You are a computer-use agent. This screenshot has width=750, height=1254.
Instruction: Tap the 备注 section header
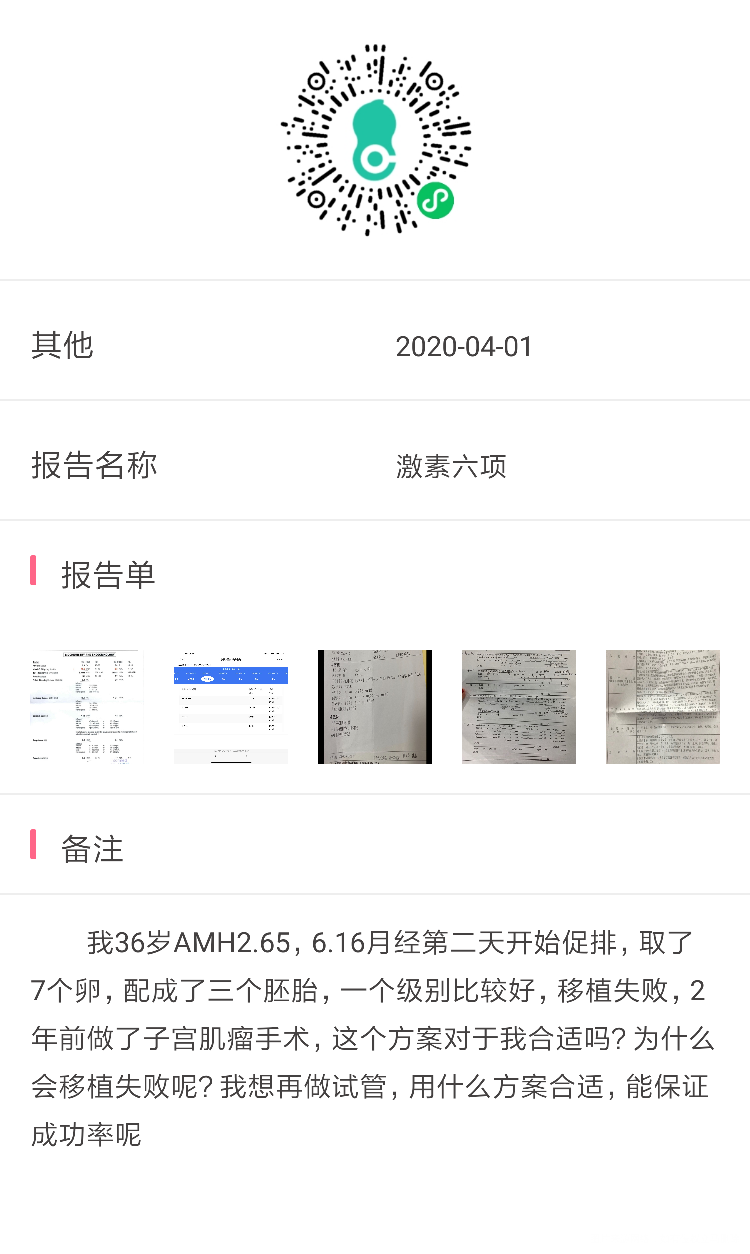(93, 849)
